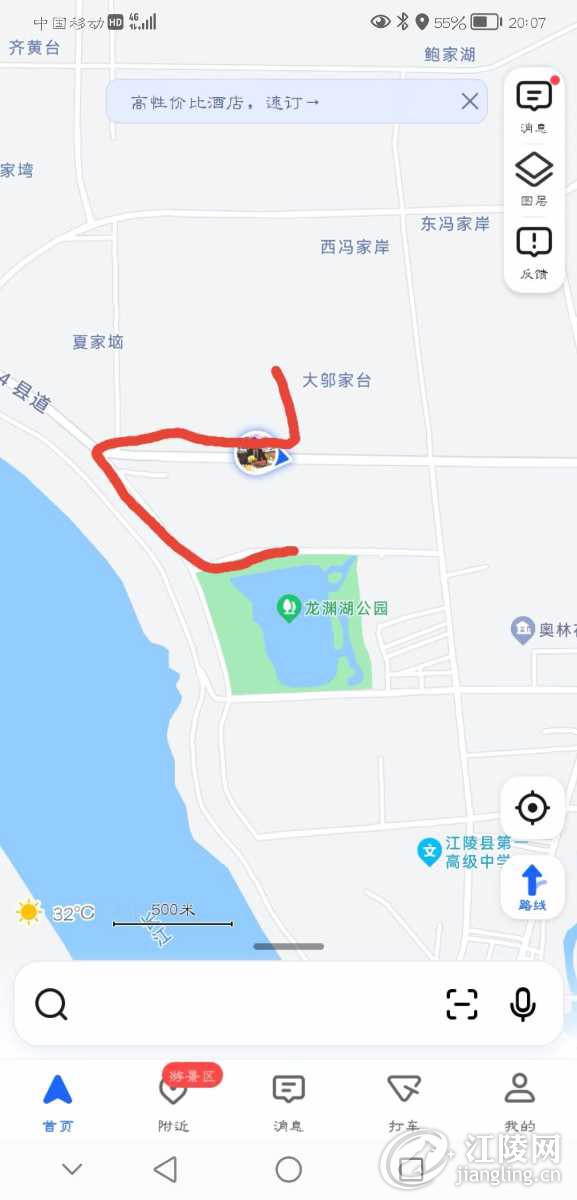Viewport: 577px width, 1200px height.
Task: Go back with system back button
Action: (x=165, y=1168)
